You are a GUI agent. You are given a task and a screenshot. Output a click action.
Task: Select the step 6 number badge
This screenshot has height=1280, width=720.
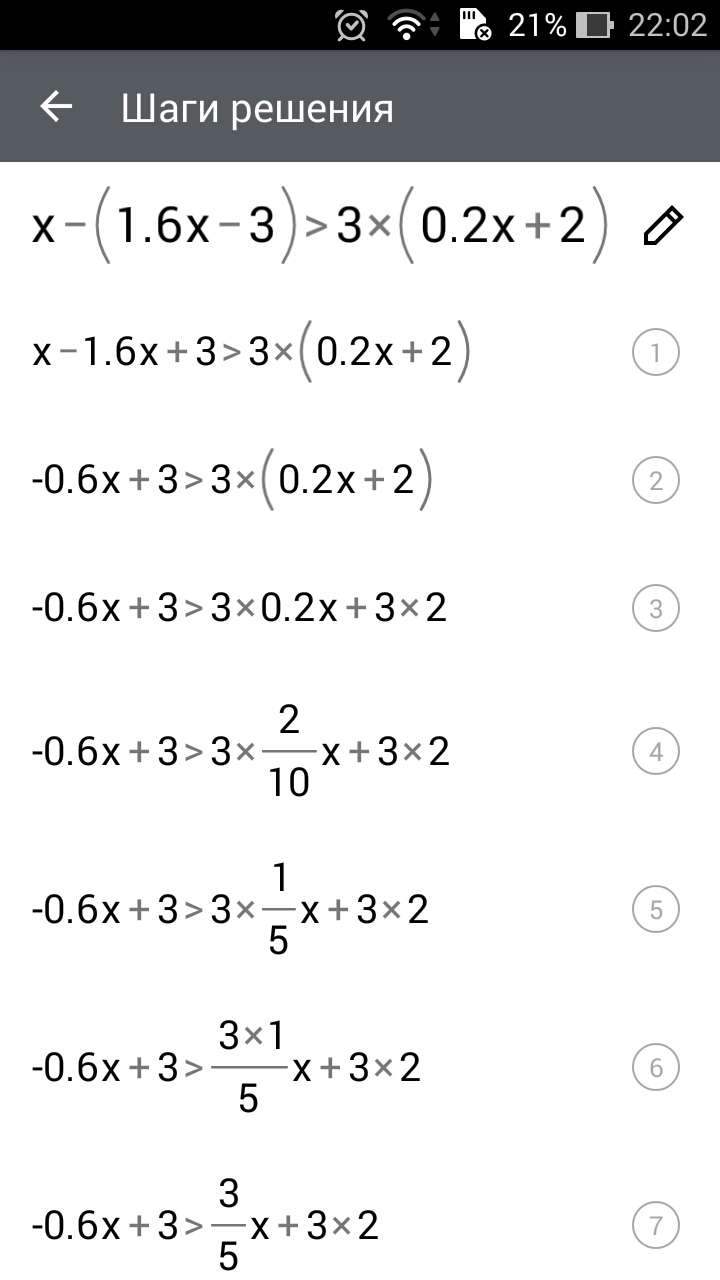tap(656, 1068)
